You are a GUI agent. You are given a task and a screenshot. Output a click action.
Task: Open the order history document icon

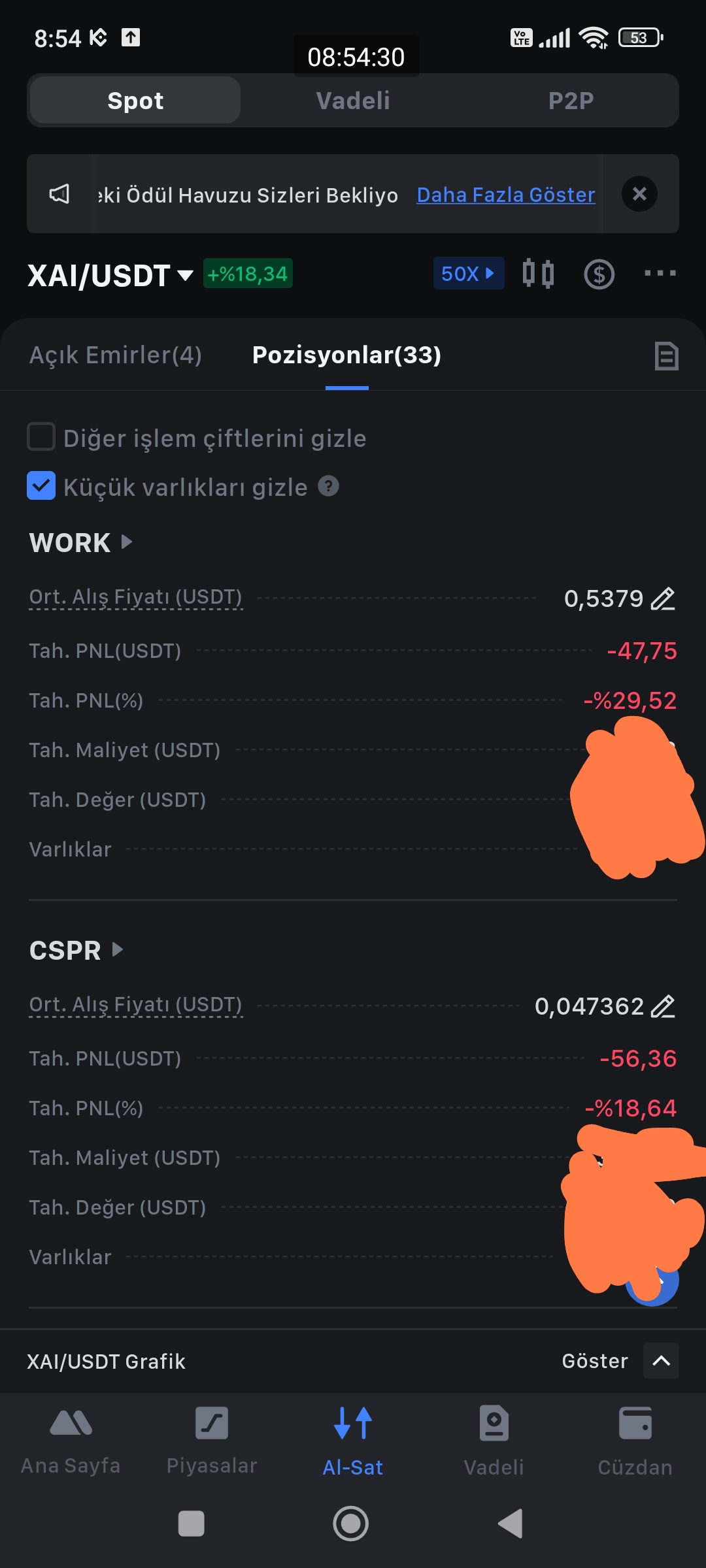click(x=666, y=356)
